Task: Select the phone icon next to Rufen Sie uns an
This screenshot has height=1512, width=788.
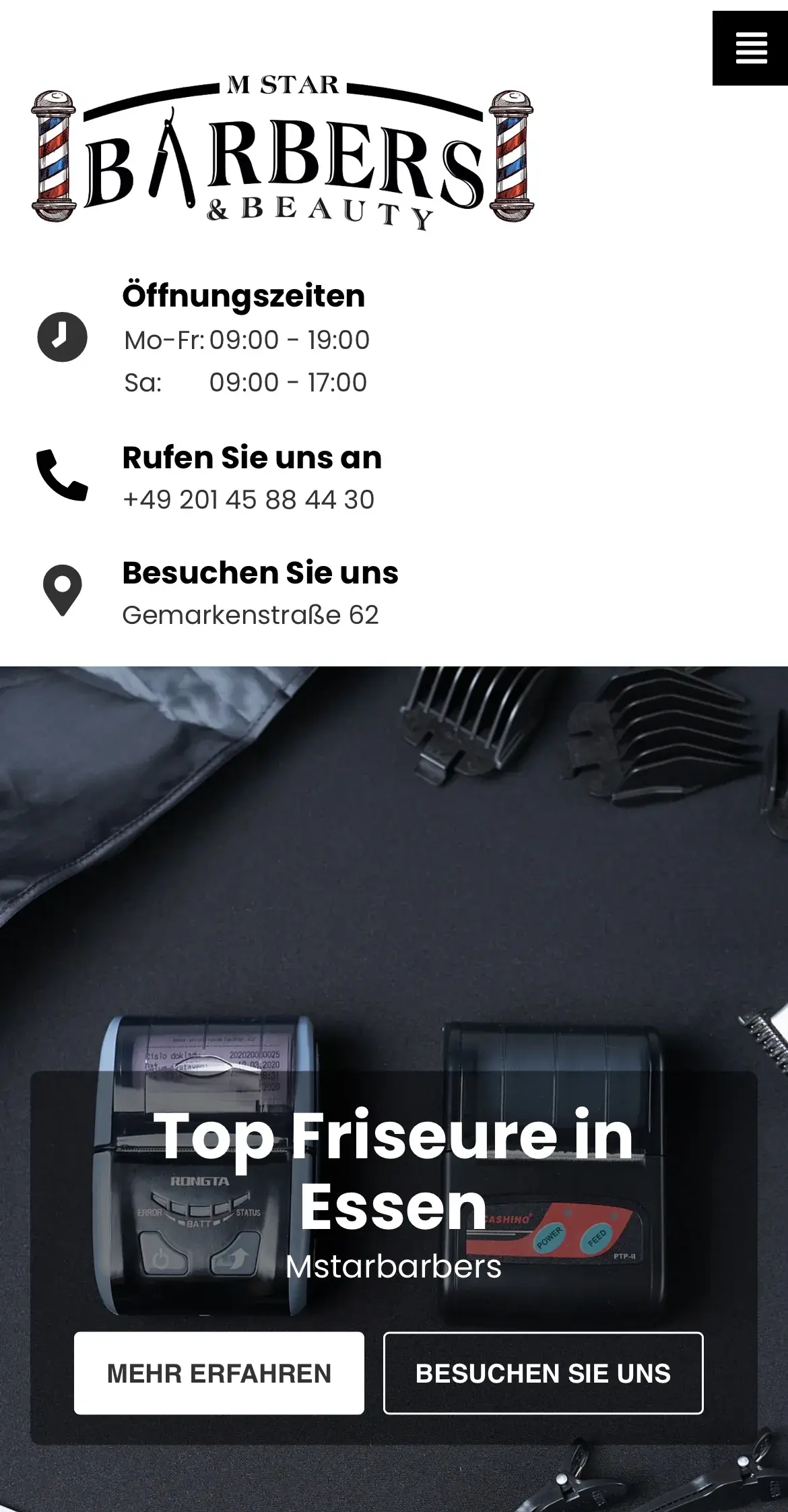Action: [61, 477]
